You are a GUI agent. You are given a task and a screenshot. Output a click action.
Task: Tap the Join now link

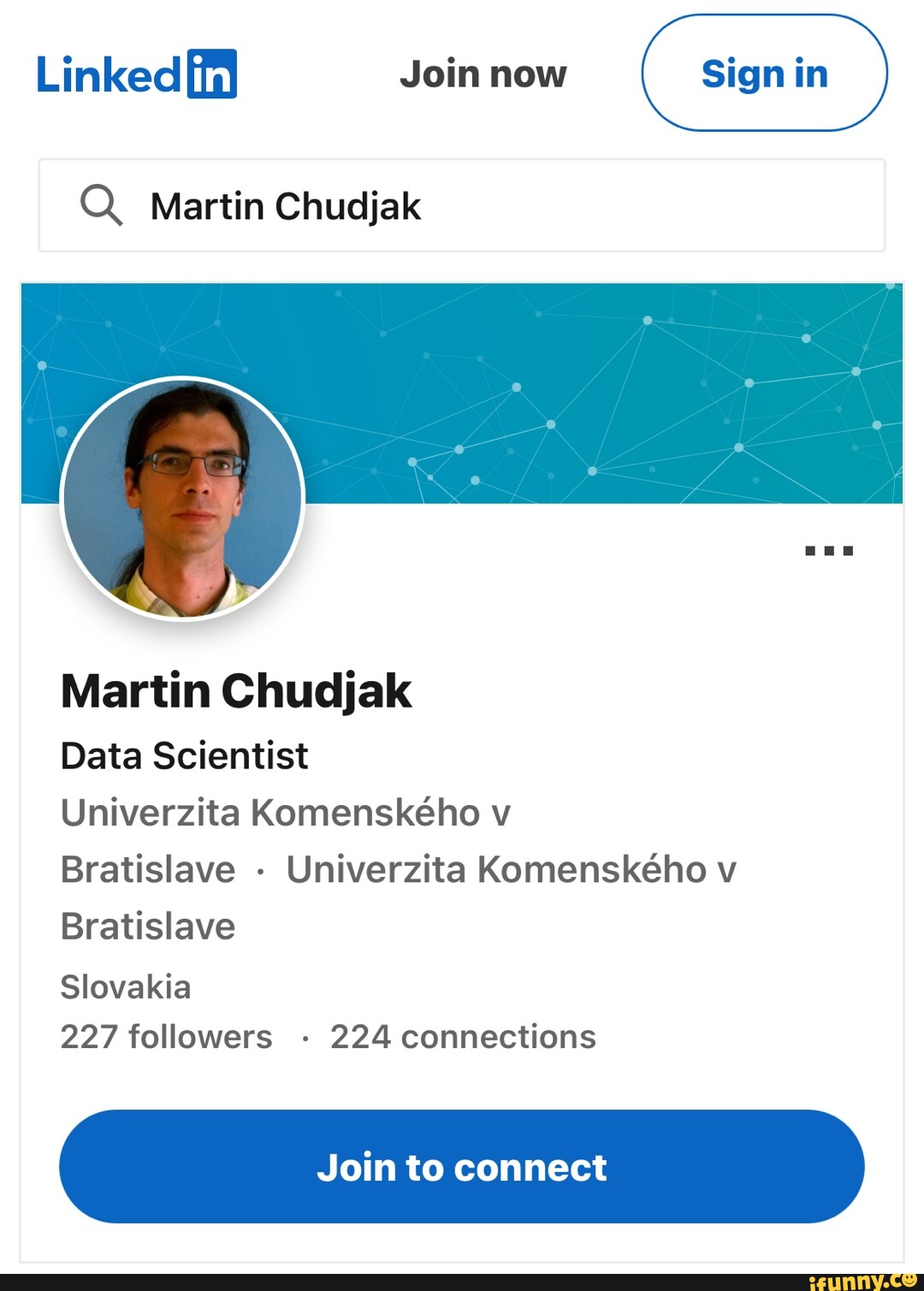483,74
